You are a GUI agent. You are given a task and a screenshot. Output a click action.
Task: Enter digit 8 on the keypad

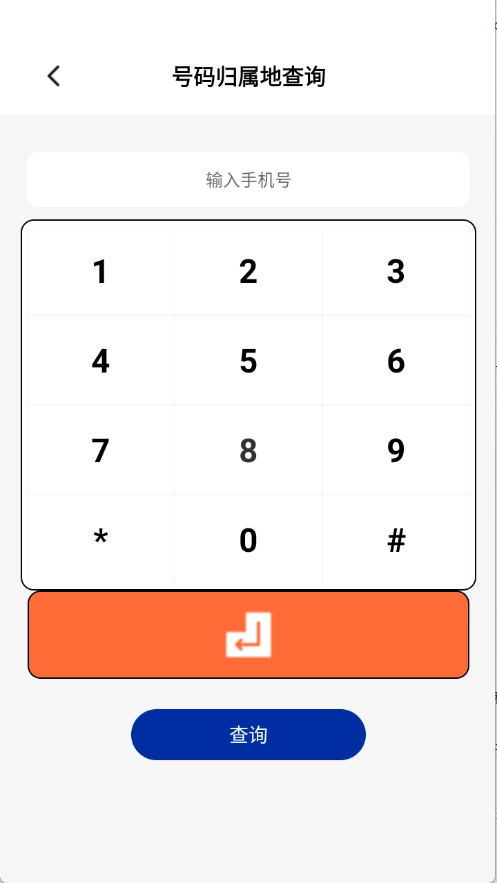pyautogui.click(x=248, y=450)
